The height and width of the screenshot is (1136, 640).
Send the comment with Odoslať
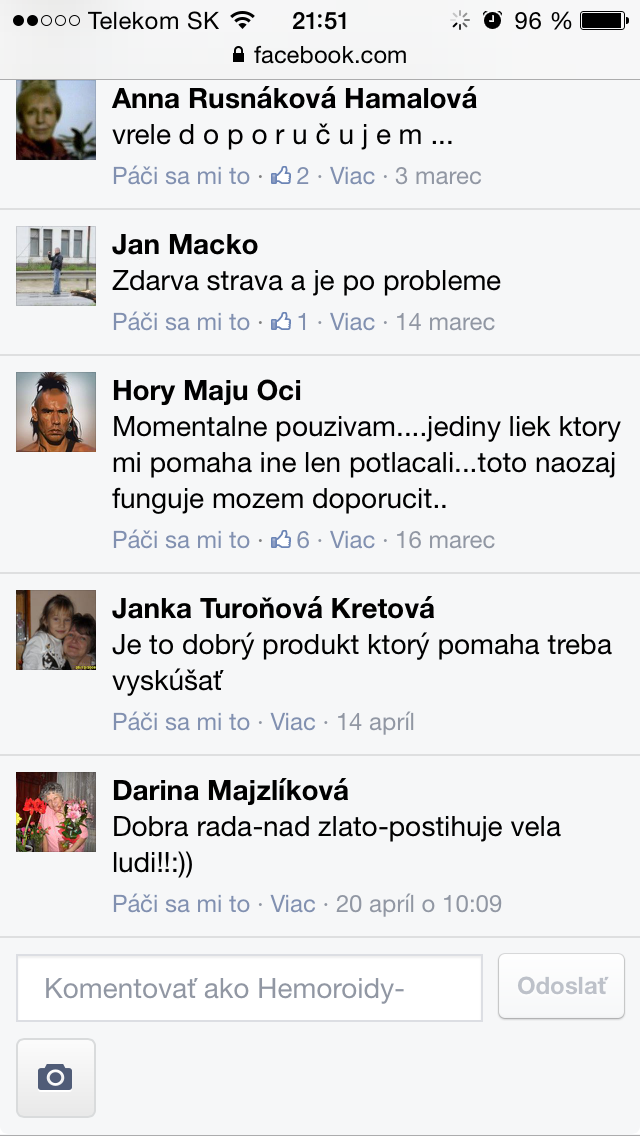pyautogui.click(x=561, y=987)
